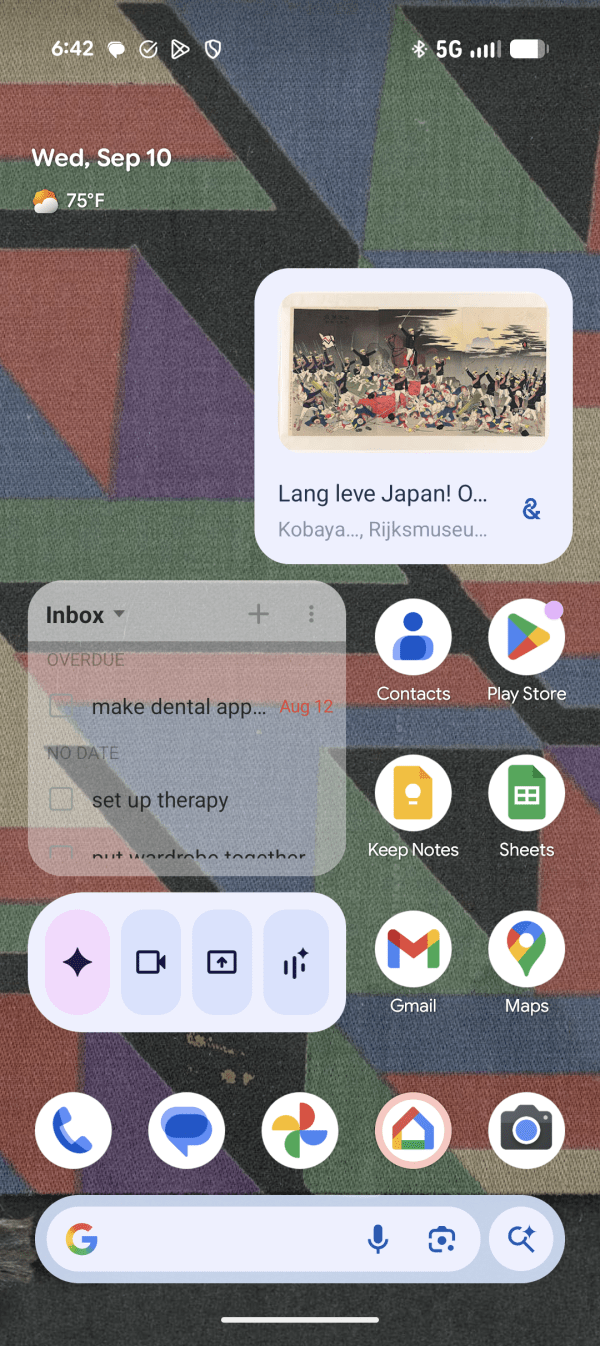The height and width of the screenshot is (1346, 600).
Task: Add a new task with the plus icon
Action: click(258, 614)
